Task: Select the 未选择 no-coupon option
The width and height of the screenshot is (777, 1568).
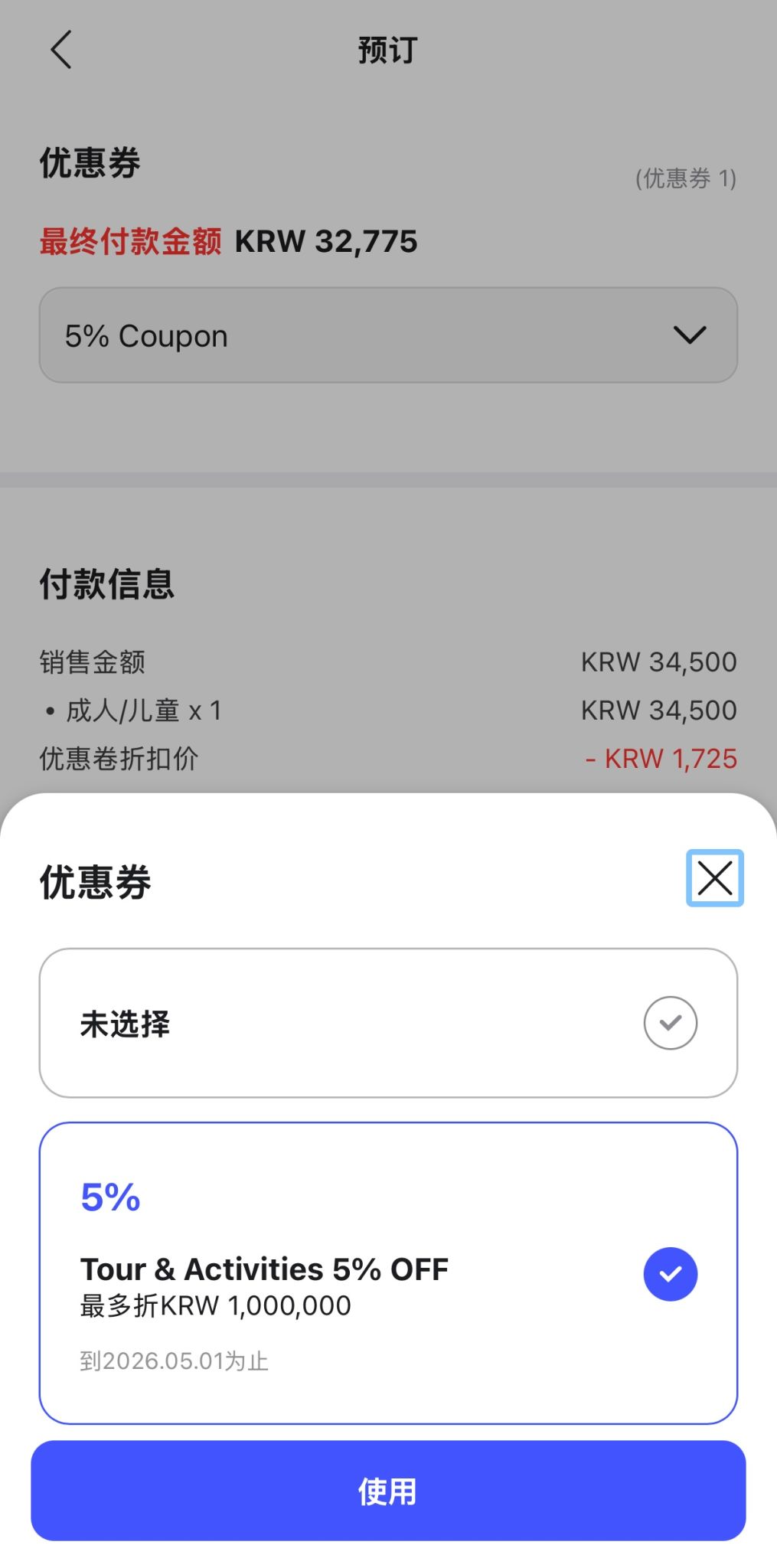Action: 388,1023
